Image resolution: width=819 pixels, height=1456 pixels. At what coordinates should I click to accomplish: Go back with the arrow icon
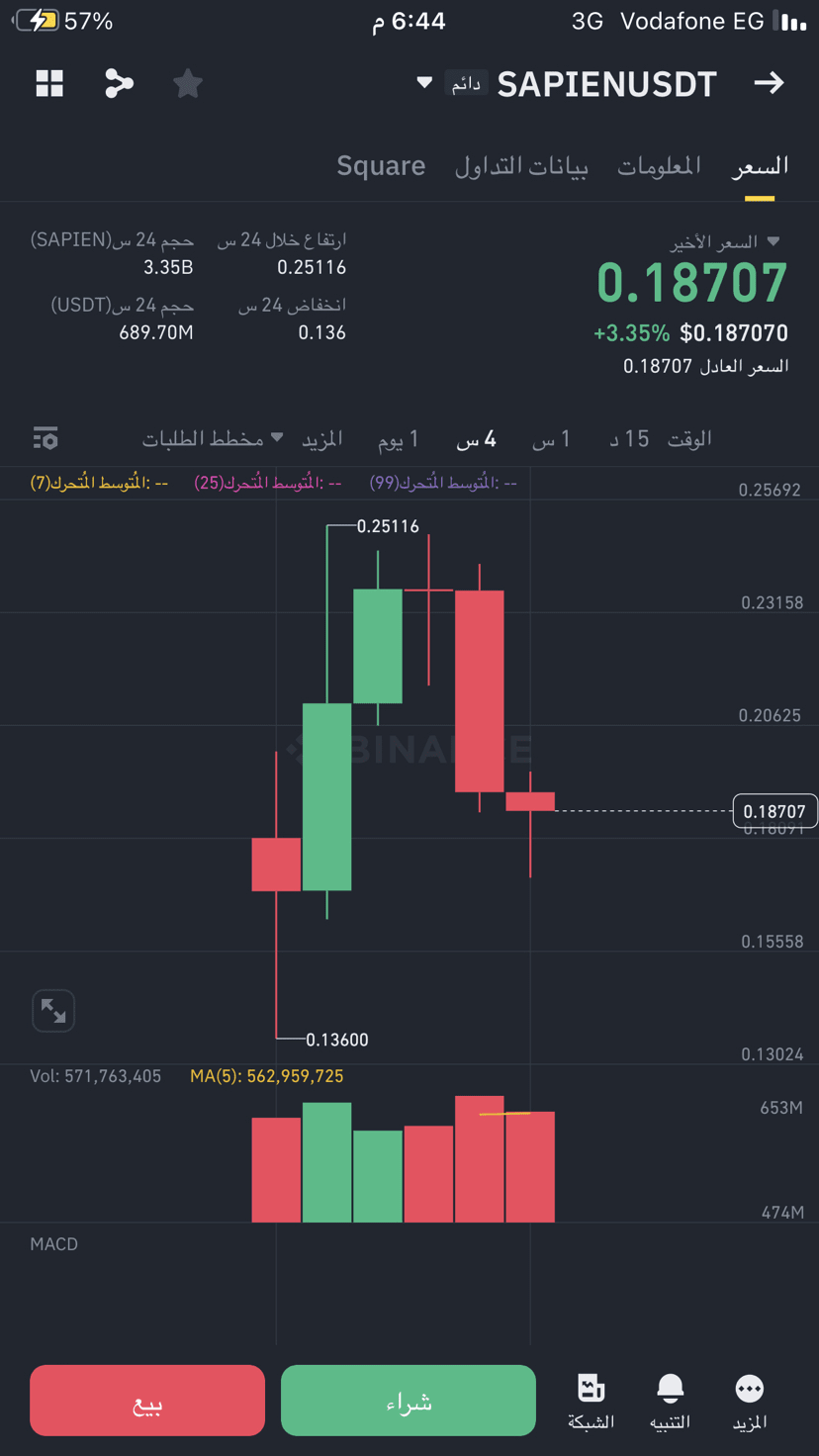pyautogui.click(x=769, y=83)
